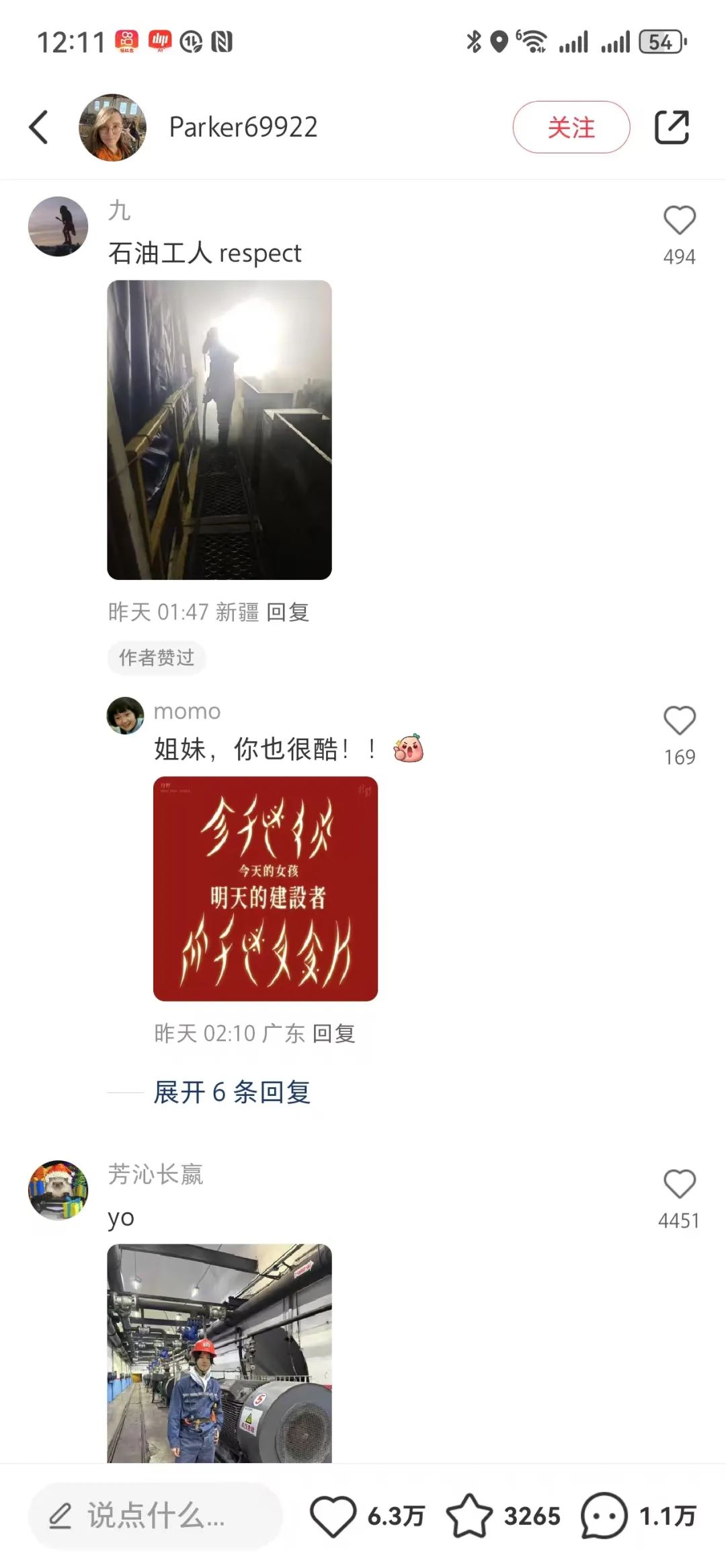Image resolution: width=726 pixels, height=1568 pixels.
Task: Open the comments bubble icon
Action: tap(603, 1516)
